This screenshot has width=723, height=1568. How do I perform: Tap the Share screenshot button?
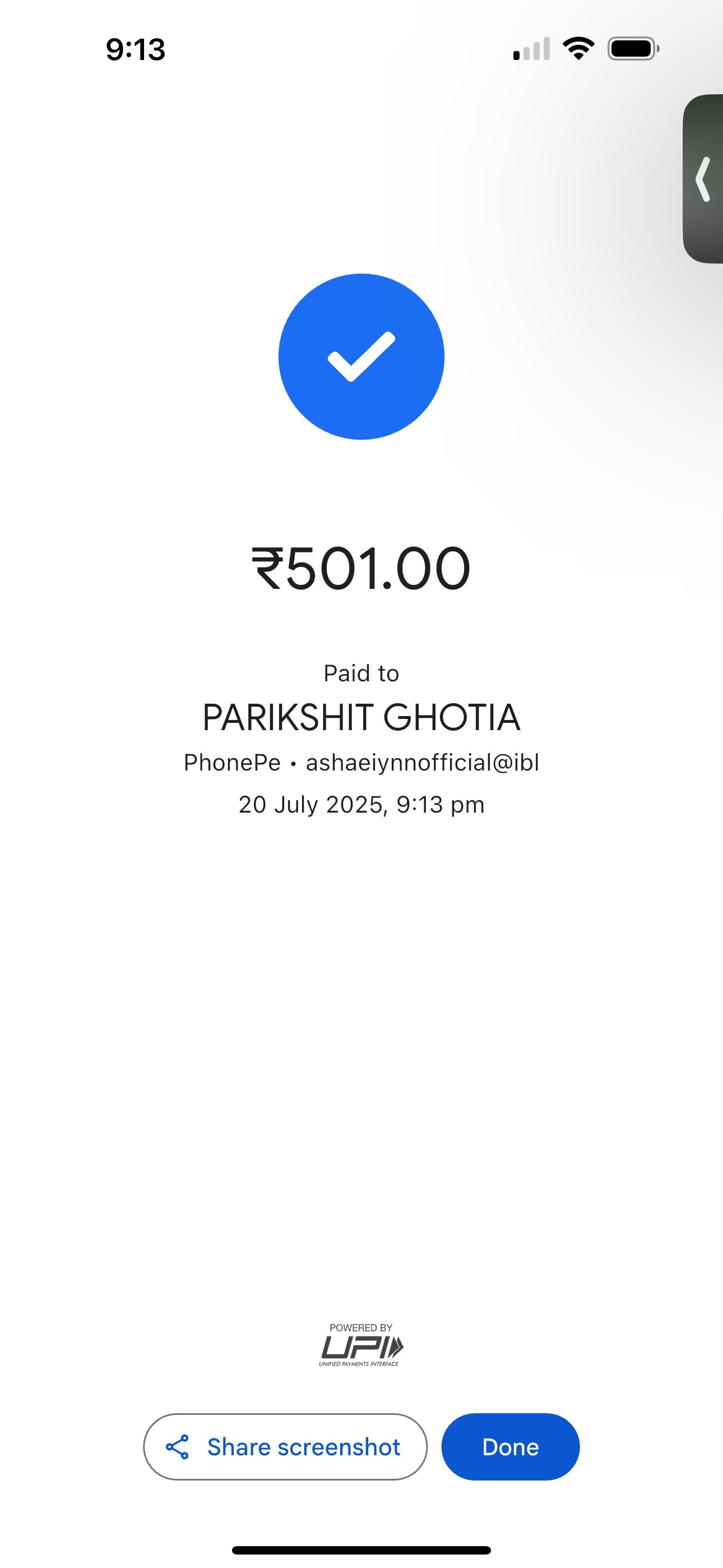pos(285,1446)
